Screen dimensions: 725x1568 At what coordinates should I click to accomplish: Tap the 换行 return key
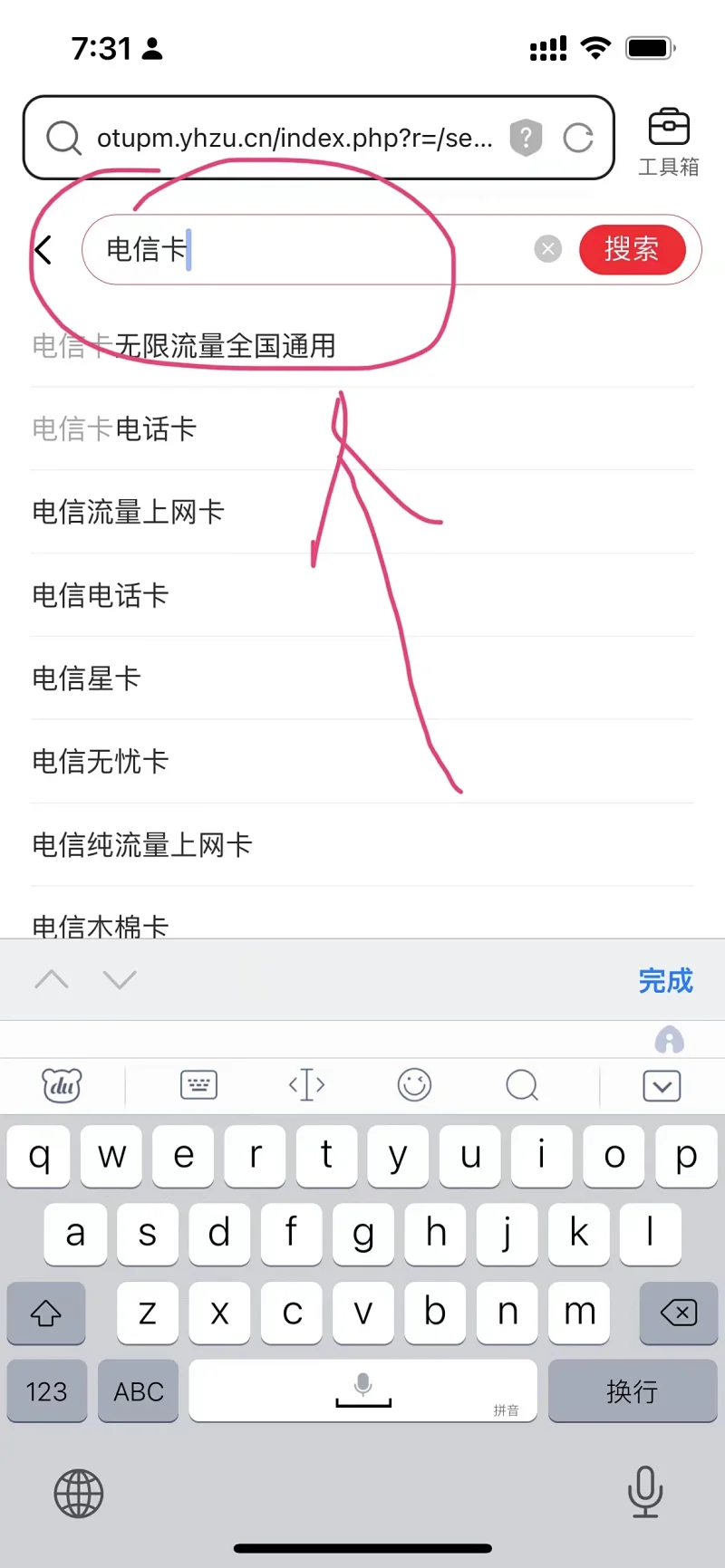click(633, 1390)
